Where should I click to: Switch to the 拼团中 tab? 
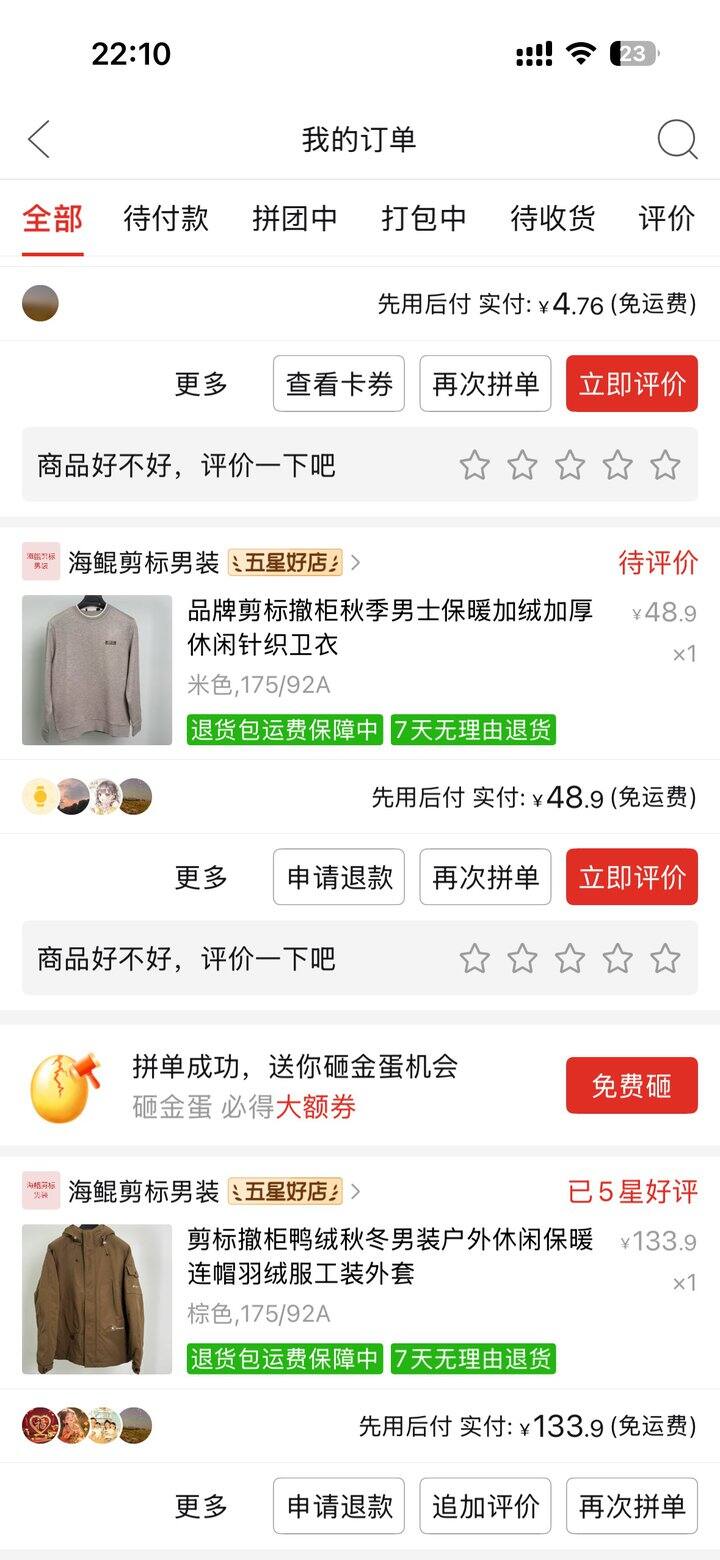click(x=294, y=218)
